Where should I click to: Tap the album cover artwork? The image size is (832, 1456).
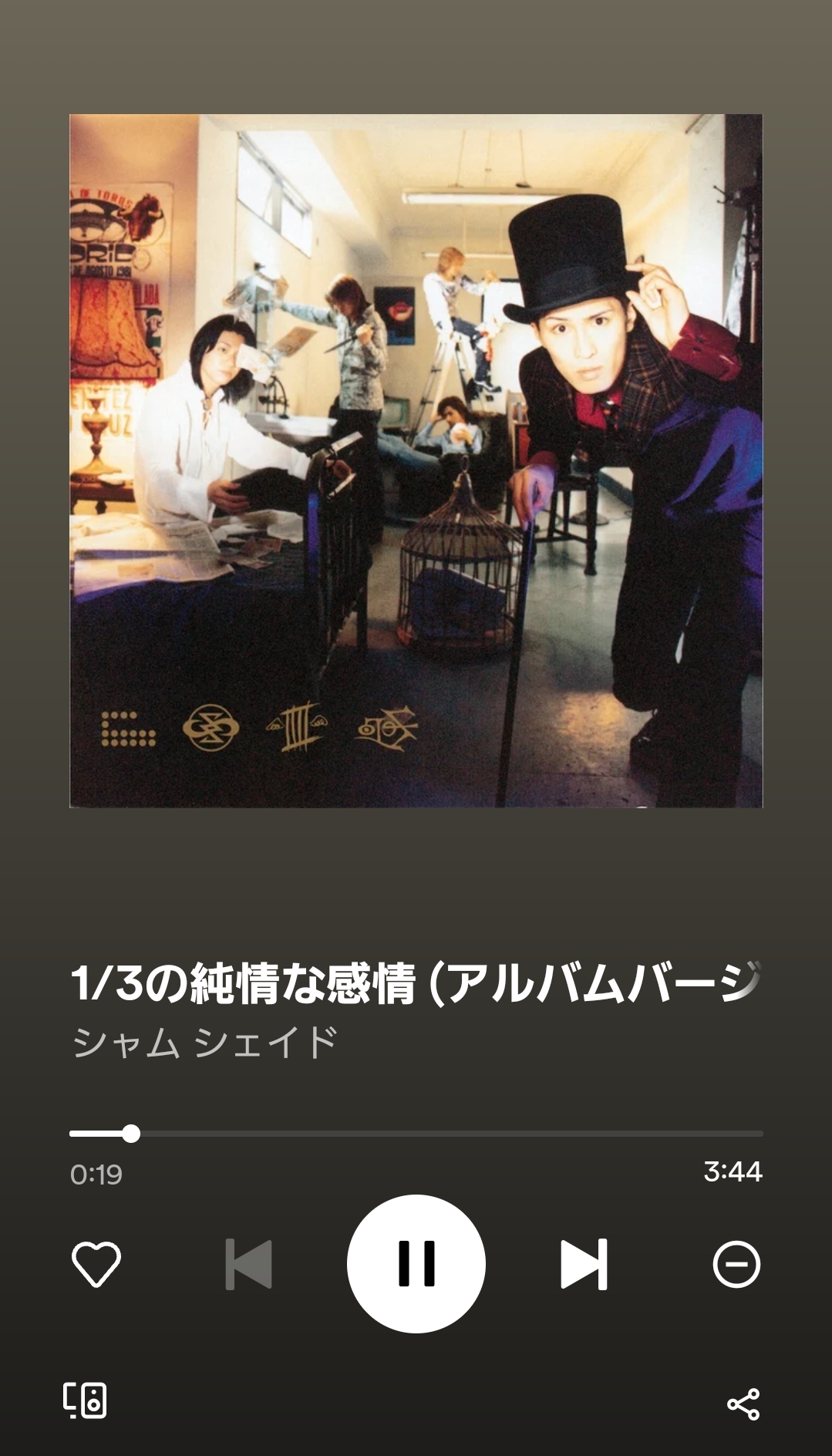coord(416,461)
